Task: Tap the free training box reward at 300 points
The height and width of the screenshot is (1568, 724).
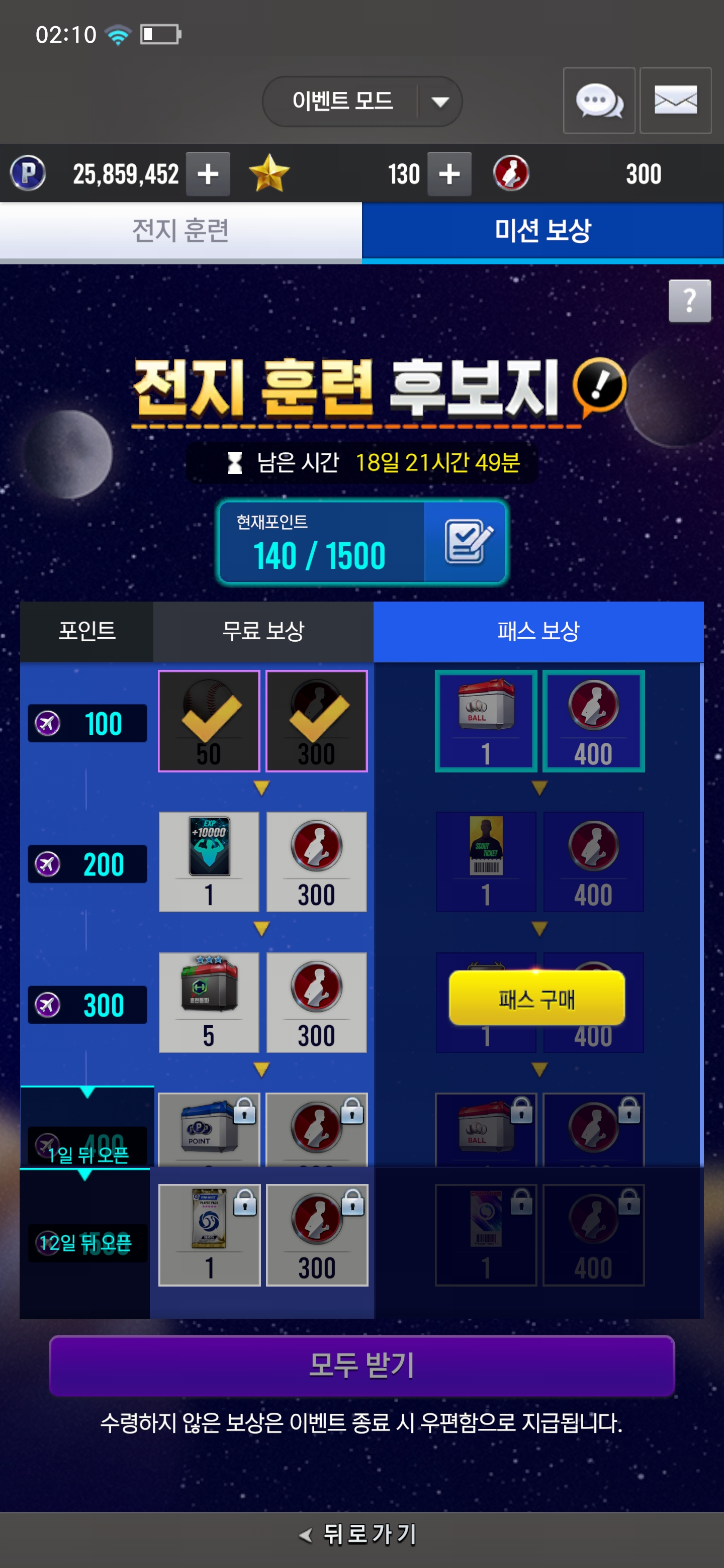Action: (209, 1001)
